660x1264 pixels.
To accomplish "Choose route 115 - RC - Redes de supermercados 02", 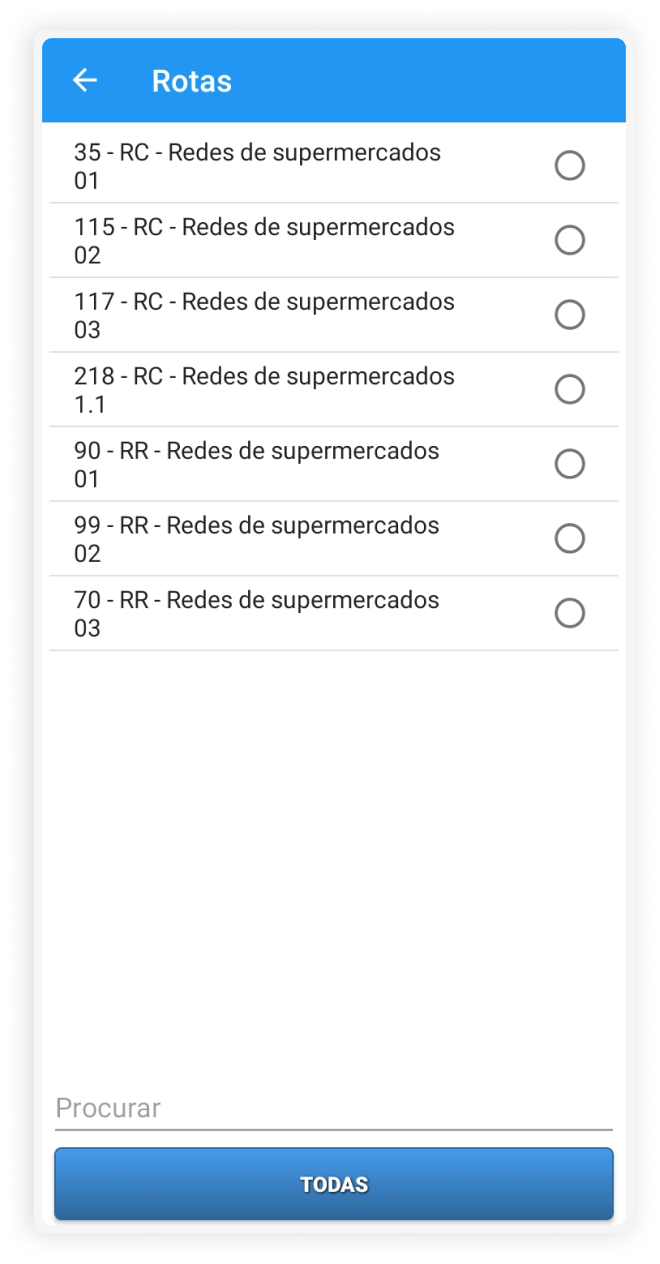I will tap(569, 240).
